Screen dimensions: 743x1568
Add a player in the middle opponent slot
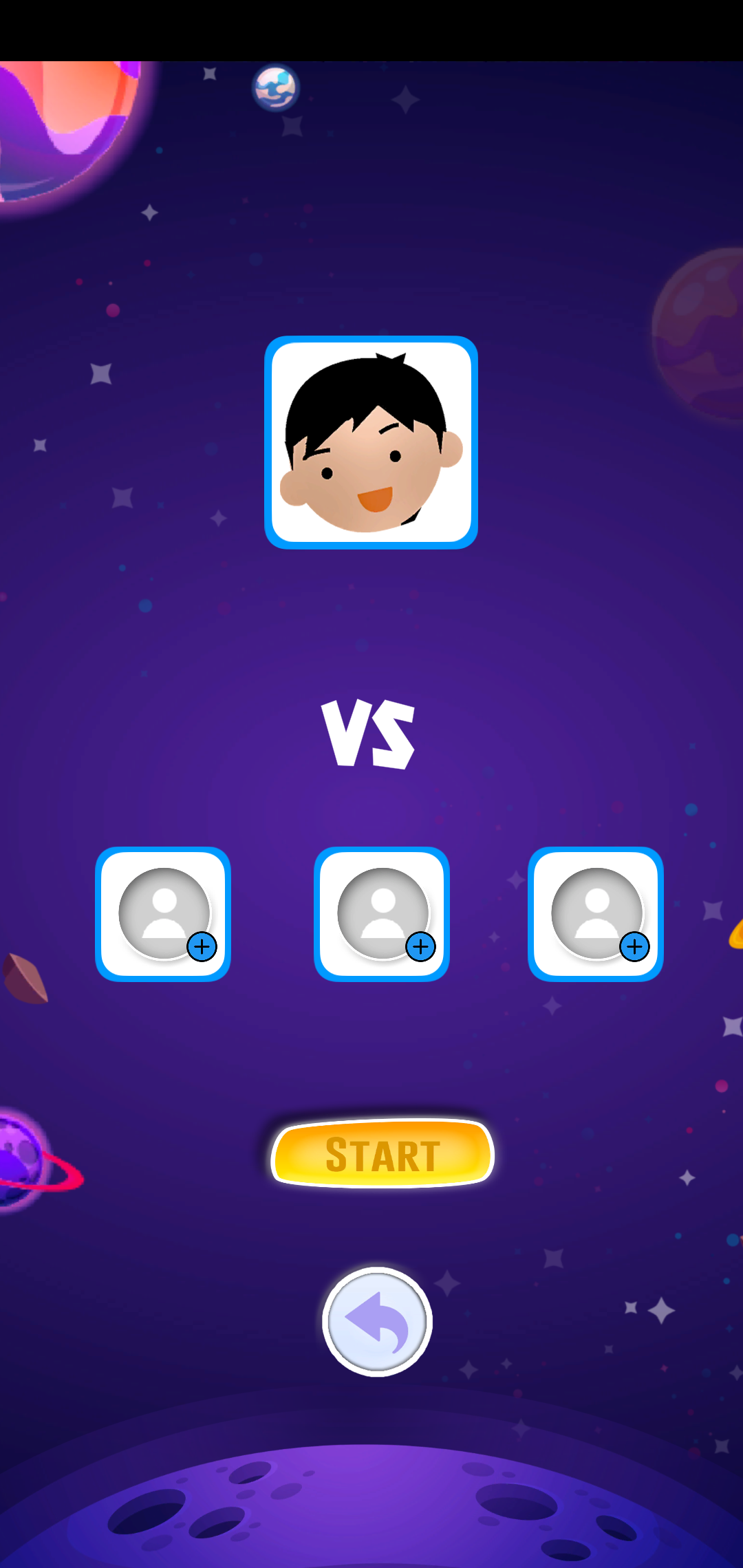pos(382,914)
